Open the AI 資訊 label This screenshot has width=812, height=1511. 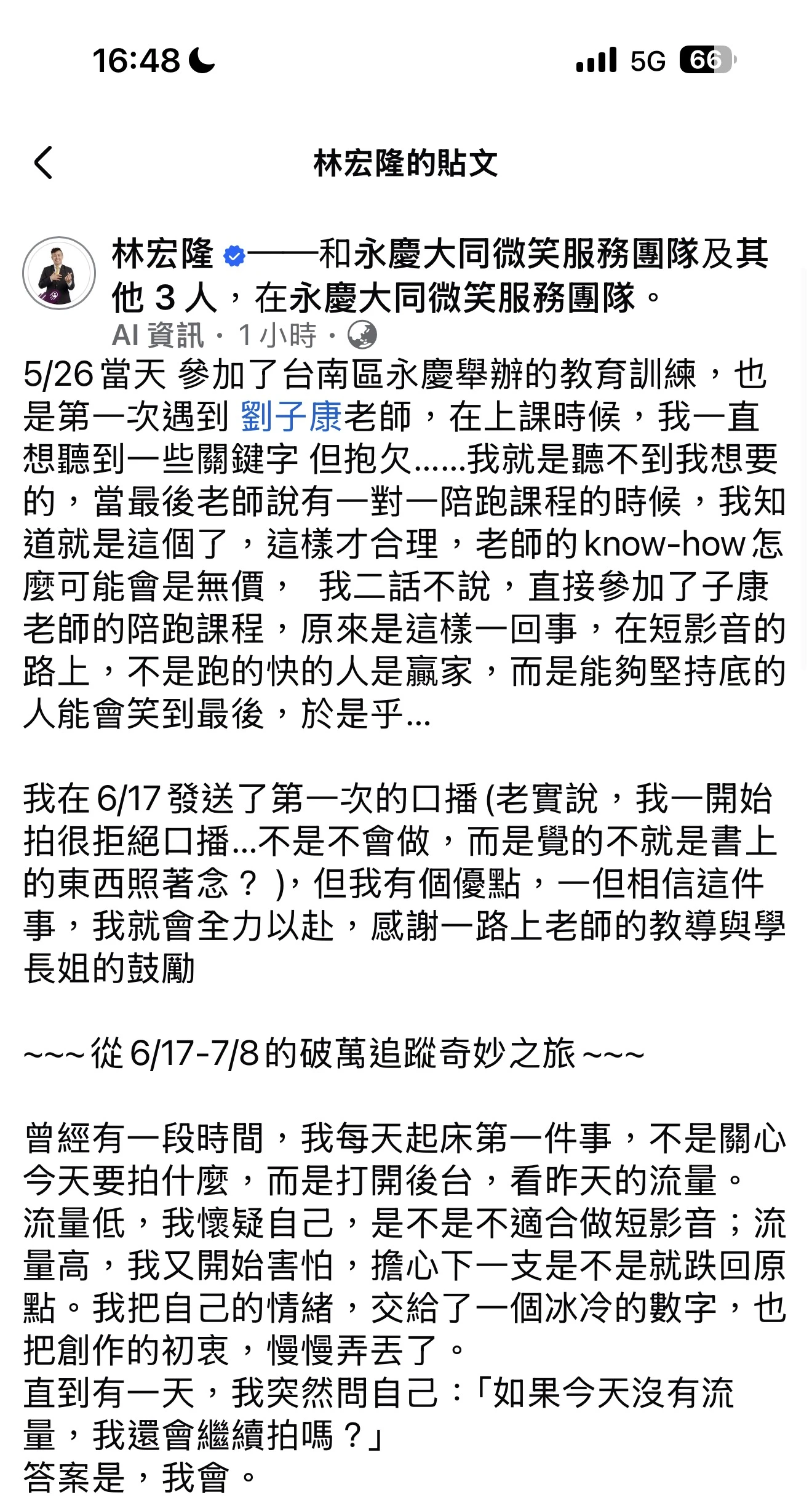(157, 336)
